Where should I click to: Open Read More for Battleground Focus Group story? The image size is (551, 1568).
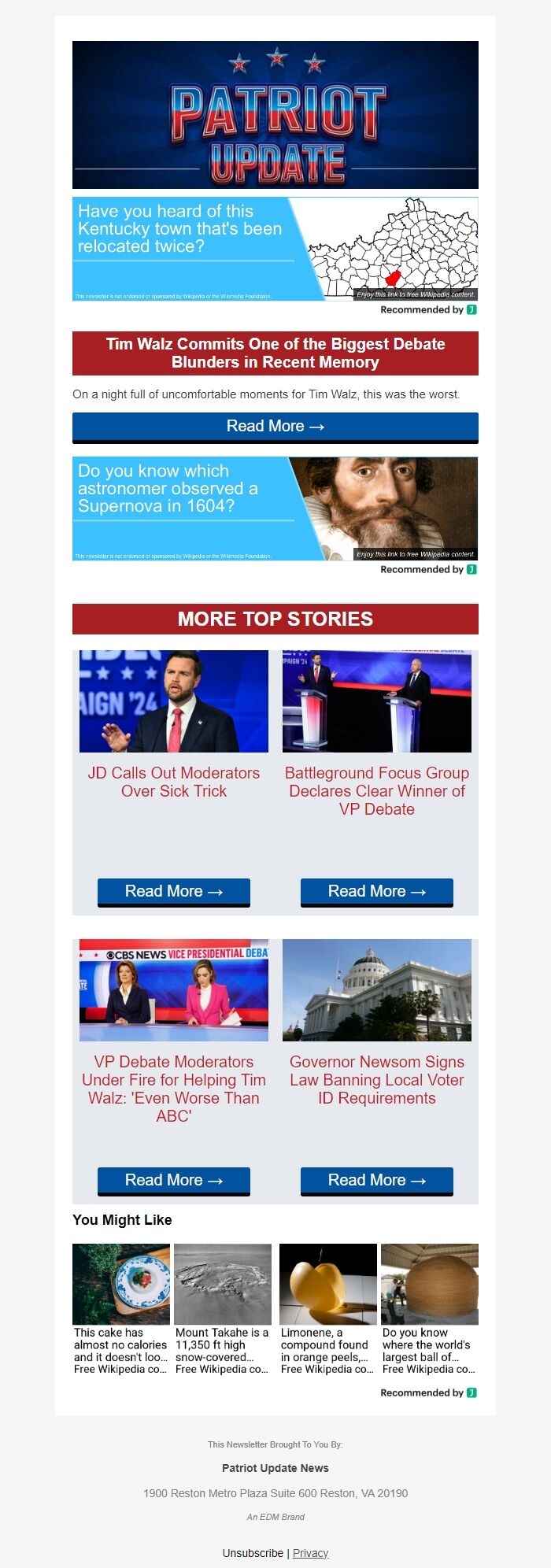[x=376, y=892]
